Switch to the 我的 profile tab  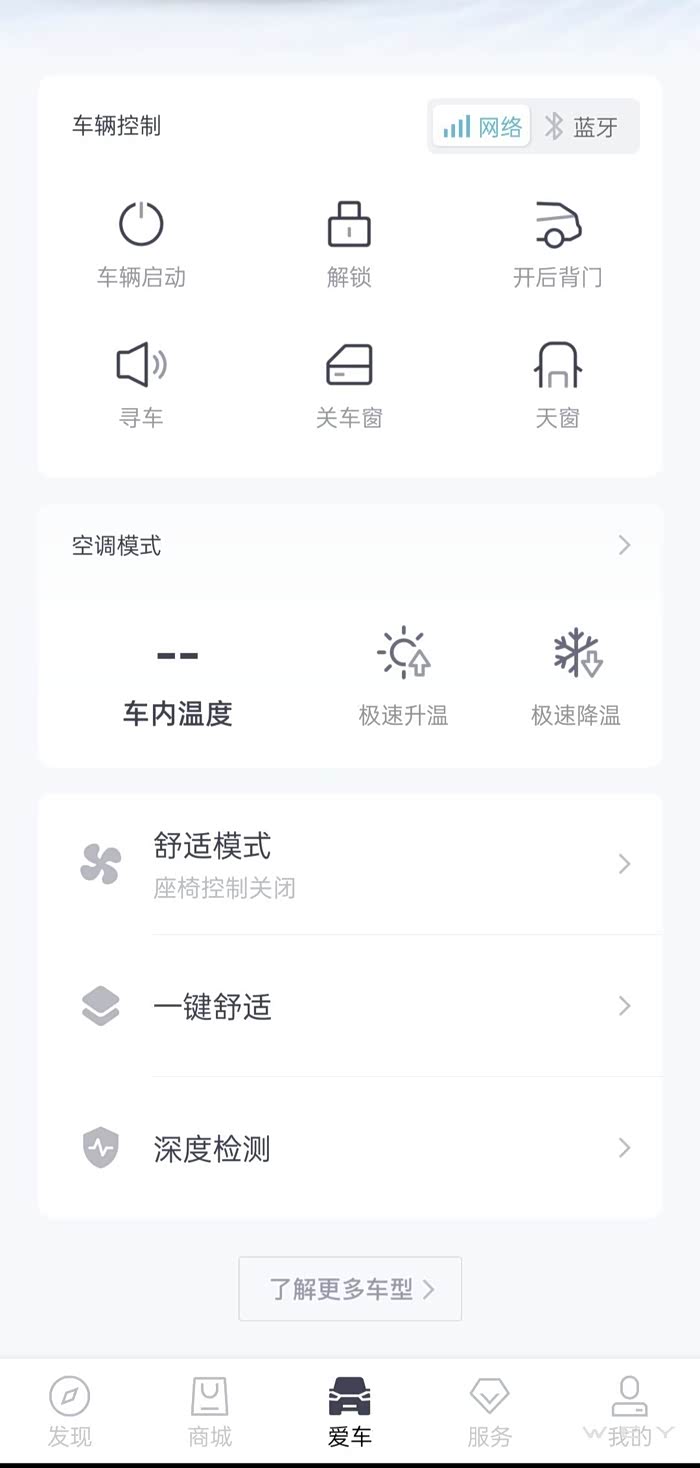click(629, 1411)
